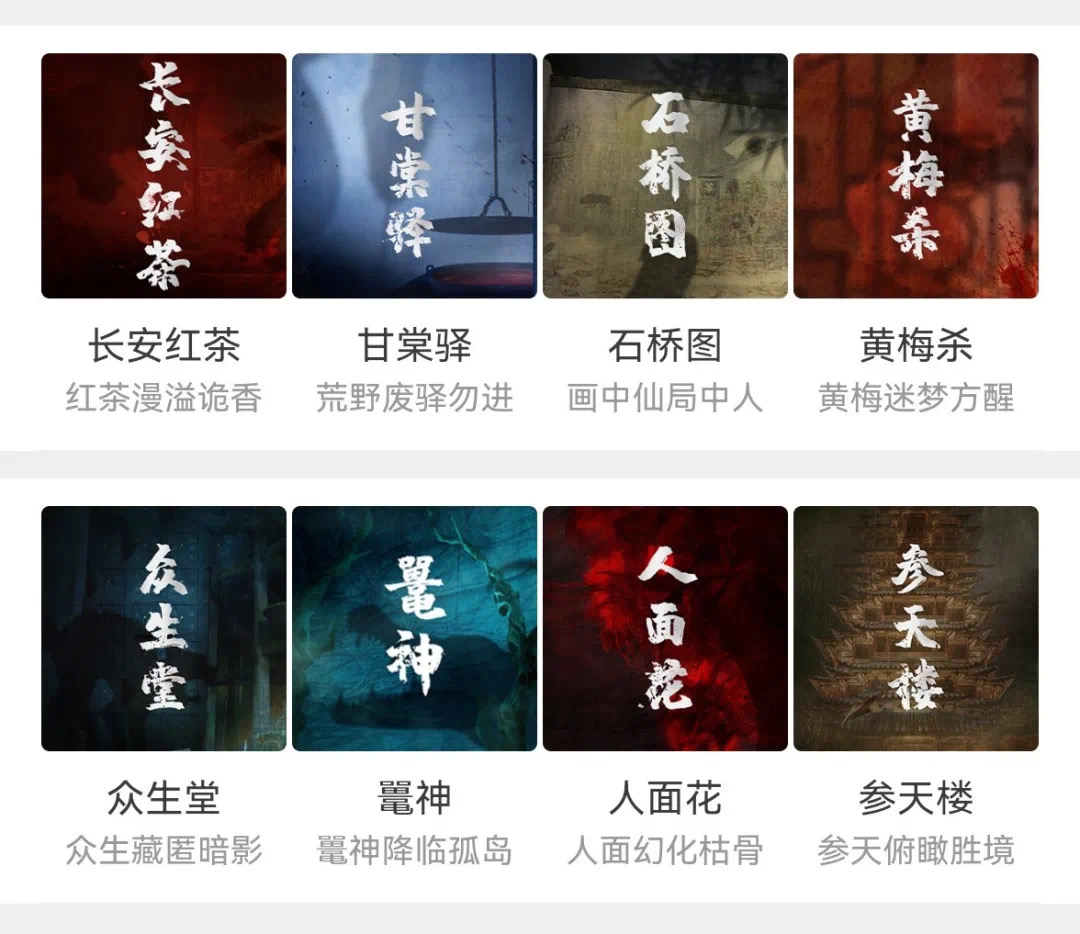The image size is (1080, 934).
Task: Select the 鼍神 cover card
Action: pyautogui.click(x=414, y=628)
